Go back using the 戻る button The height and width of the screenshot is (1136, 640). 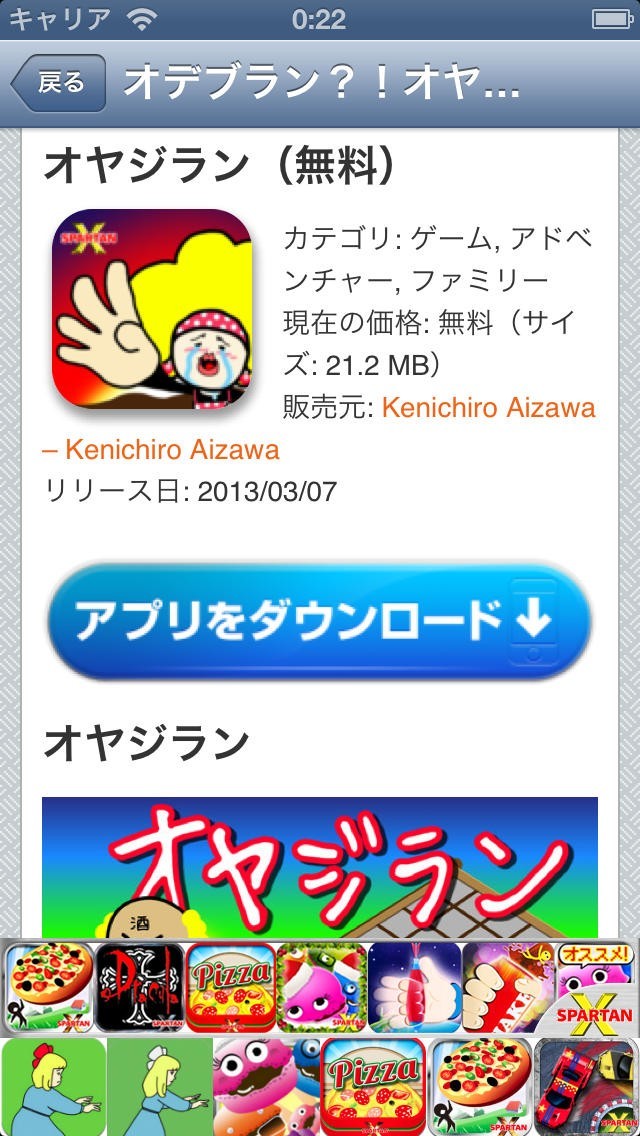[58, 83]
